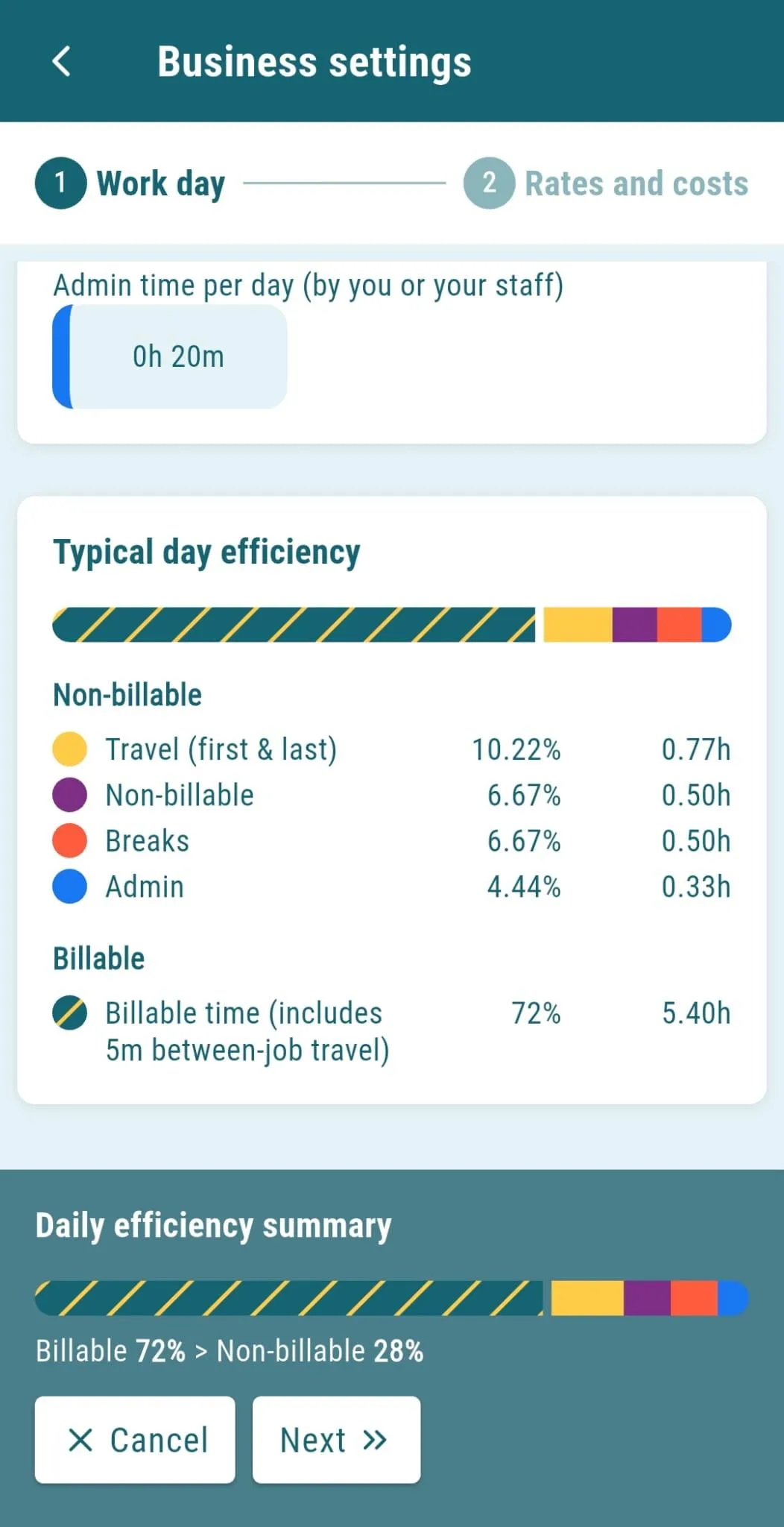Edit the admin time 0h 20m field

[170, 356]
